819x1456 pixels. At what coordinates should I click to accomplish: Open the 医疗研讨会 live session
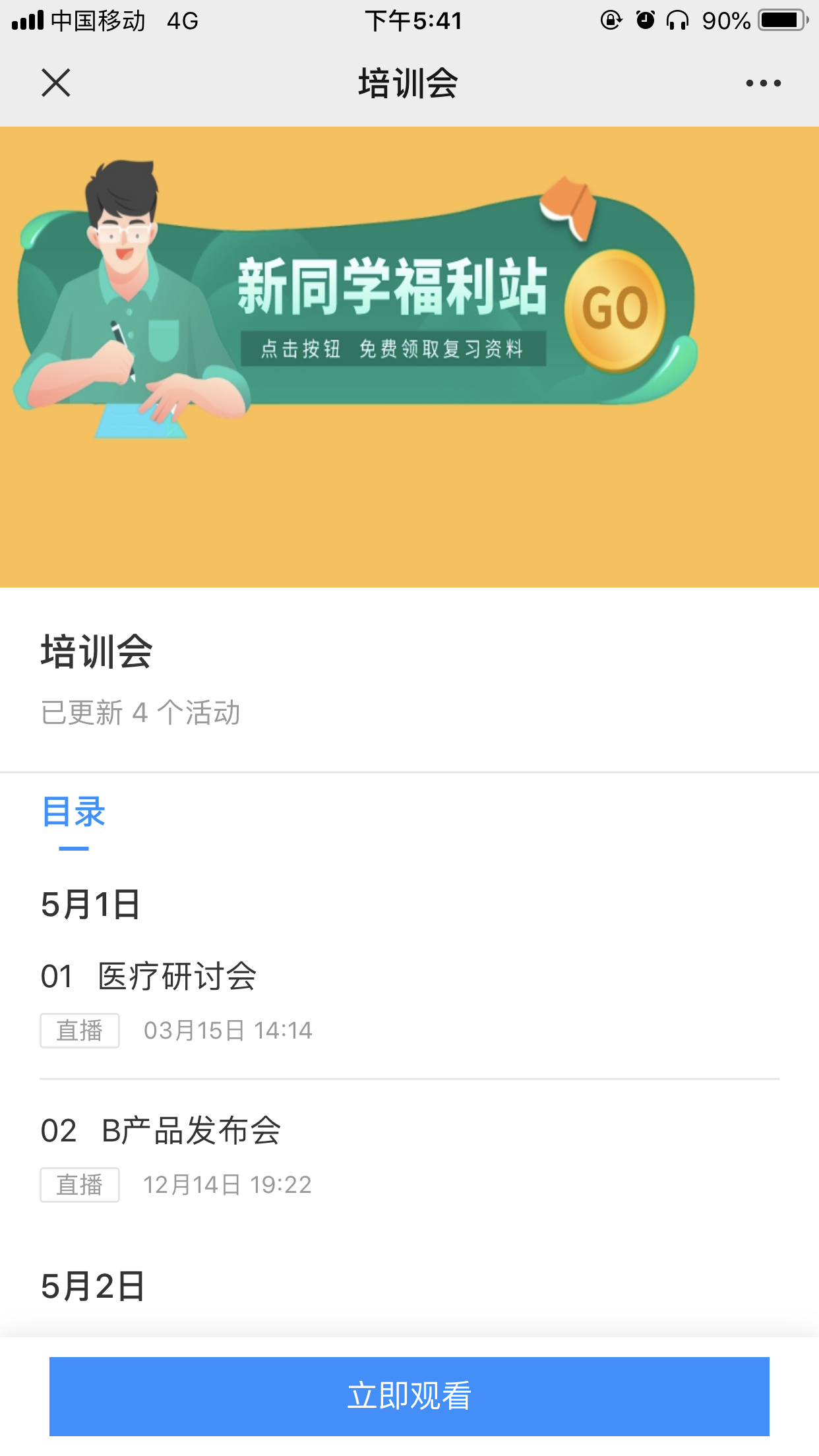click(x=409, y=1002)
